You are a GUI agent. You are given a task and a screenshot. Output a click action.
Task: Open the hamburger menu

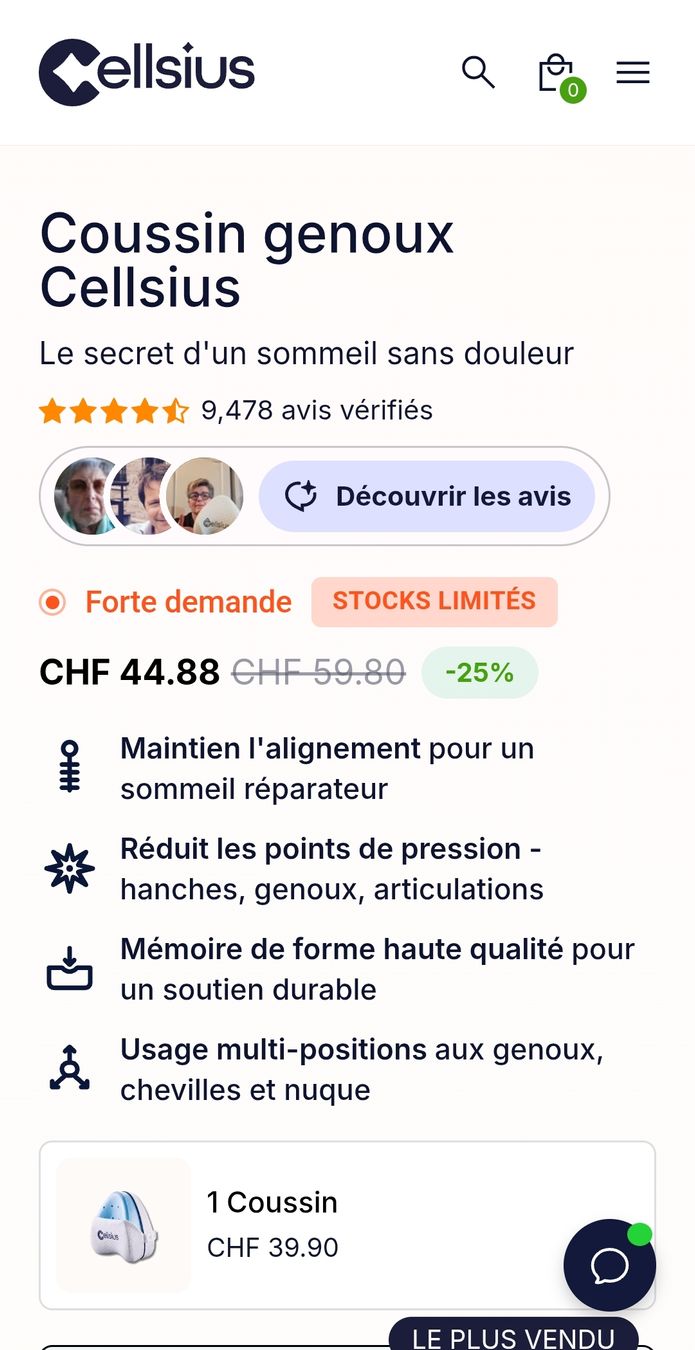point(633,72)
